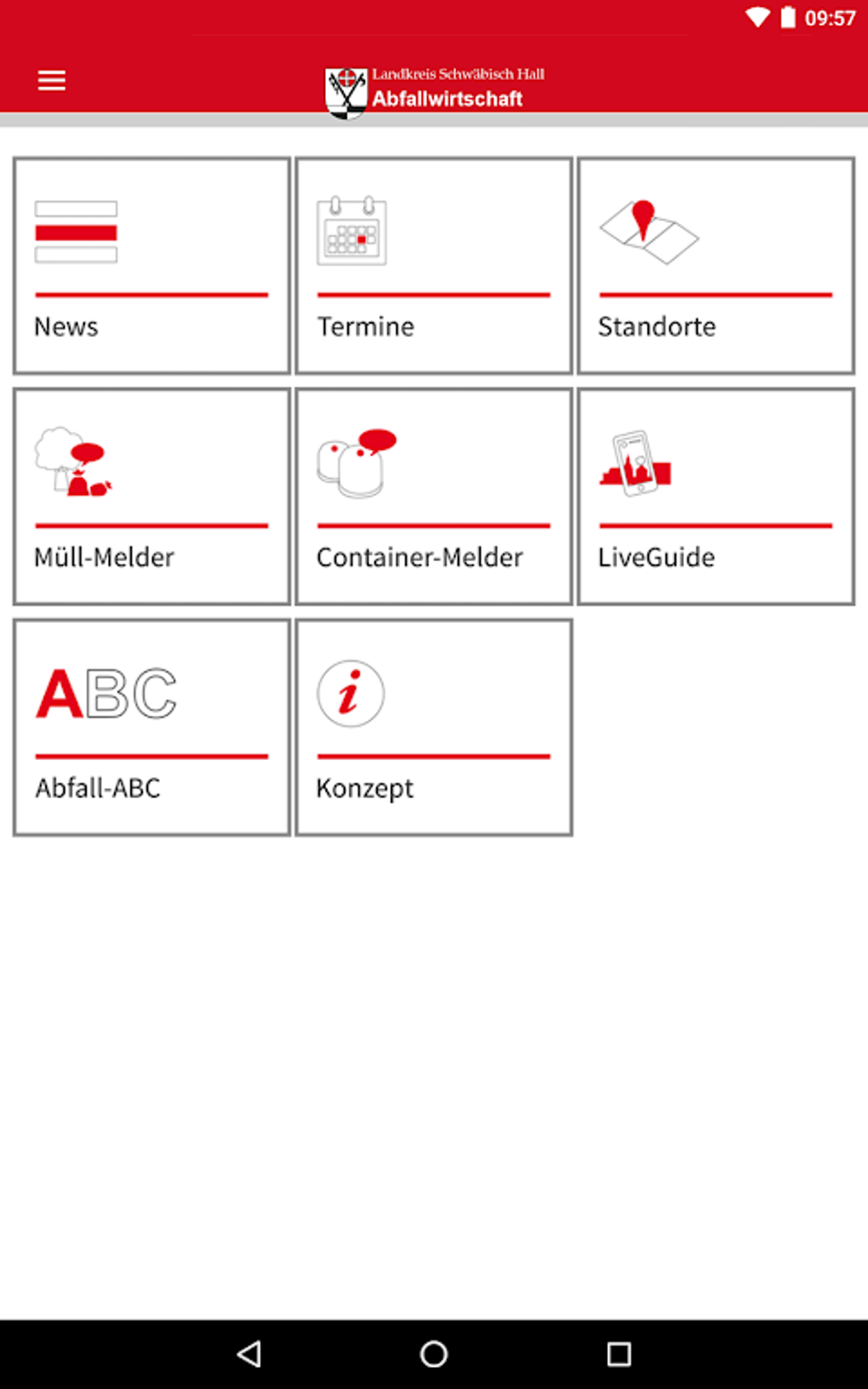Viewport: 868px width, 1389px height.
Task: Open the Abfall-ABC tile
Action: (x=151, y=727)
